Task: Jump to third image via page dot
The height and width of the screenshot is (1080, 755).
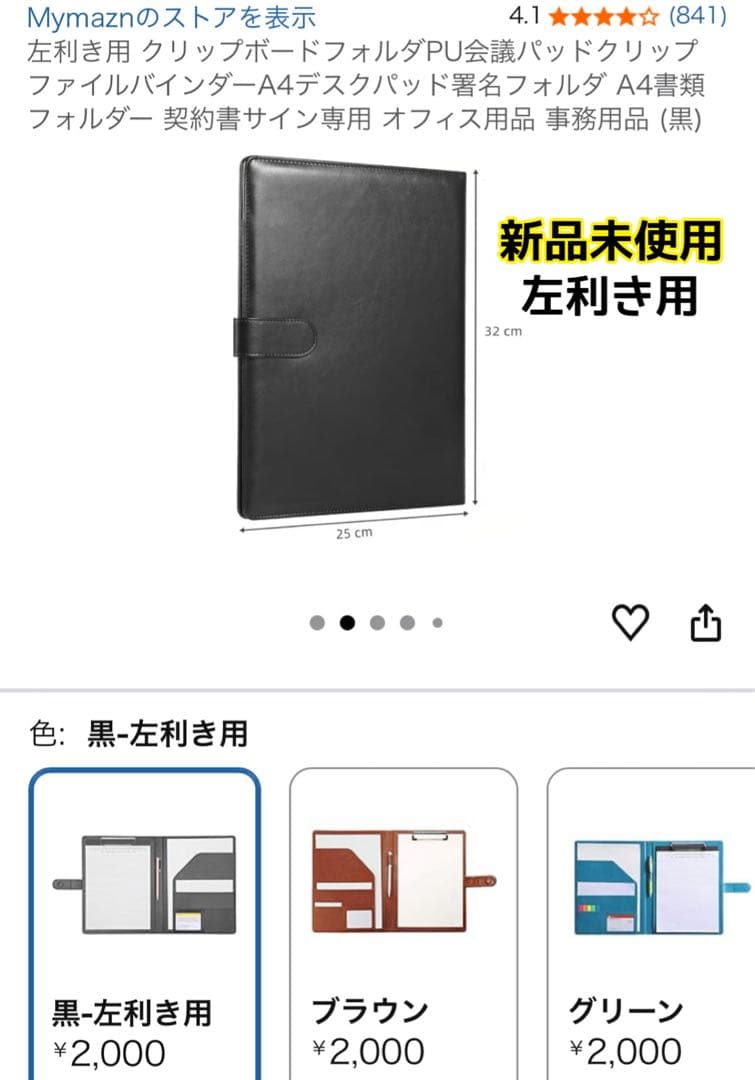Action: [x=377, y=623]
